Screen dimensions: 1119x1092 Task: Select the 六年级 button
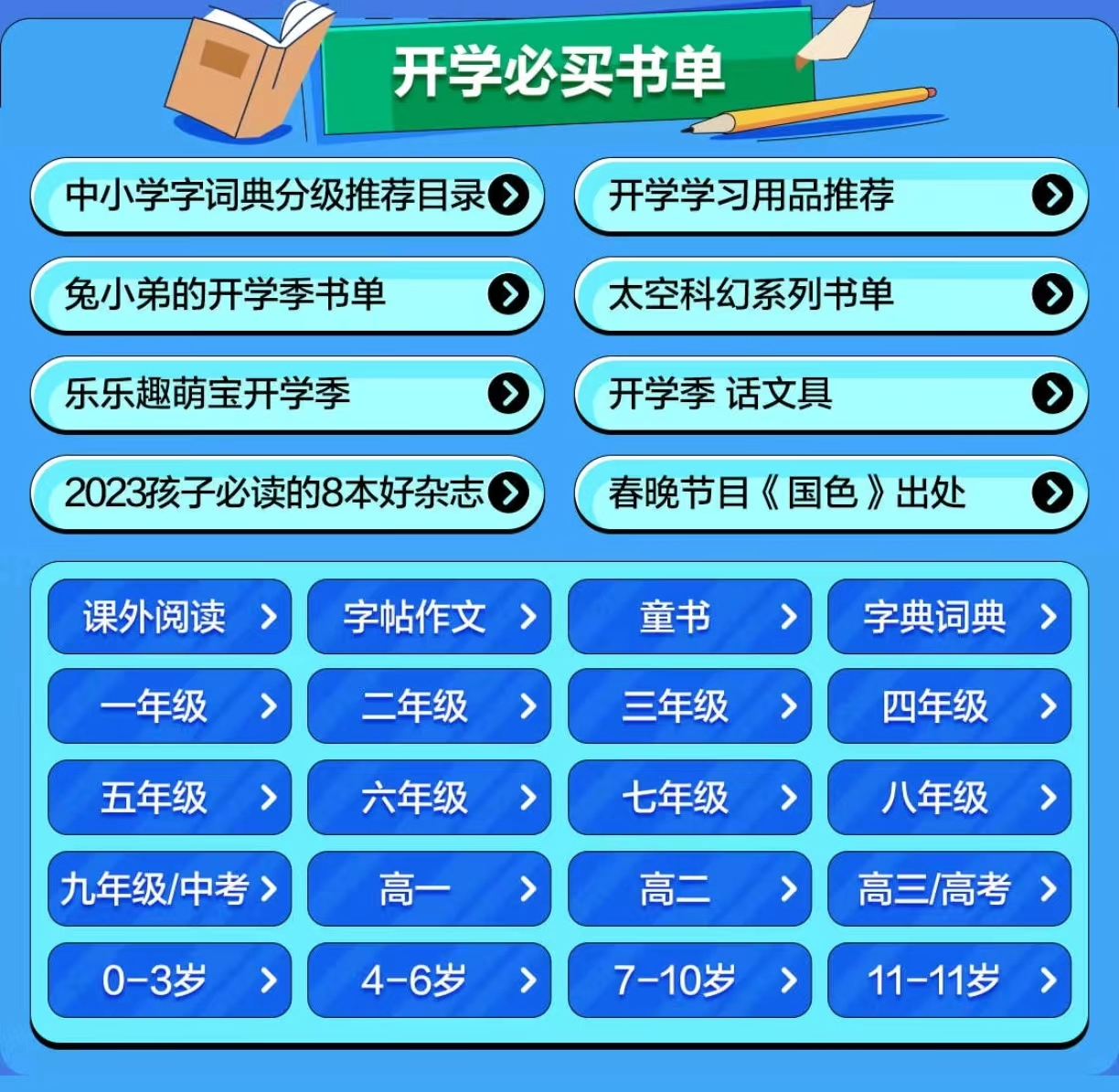429,797
